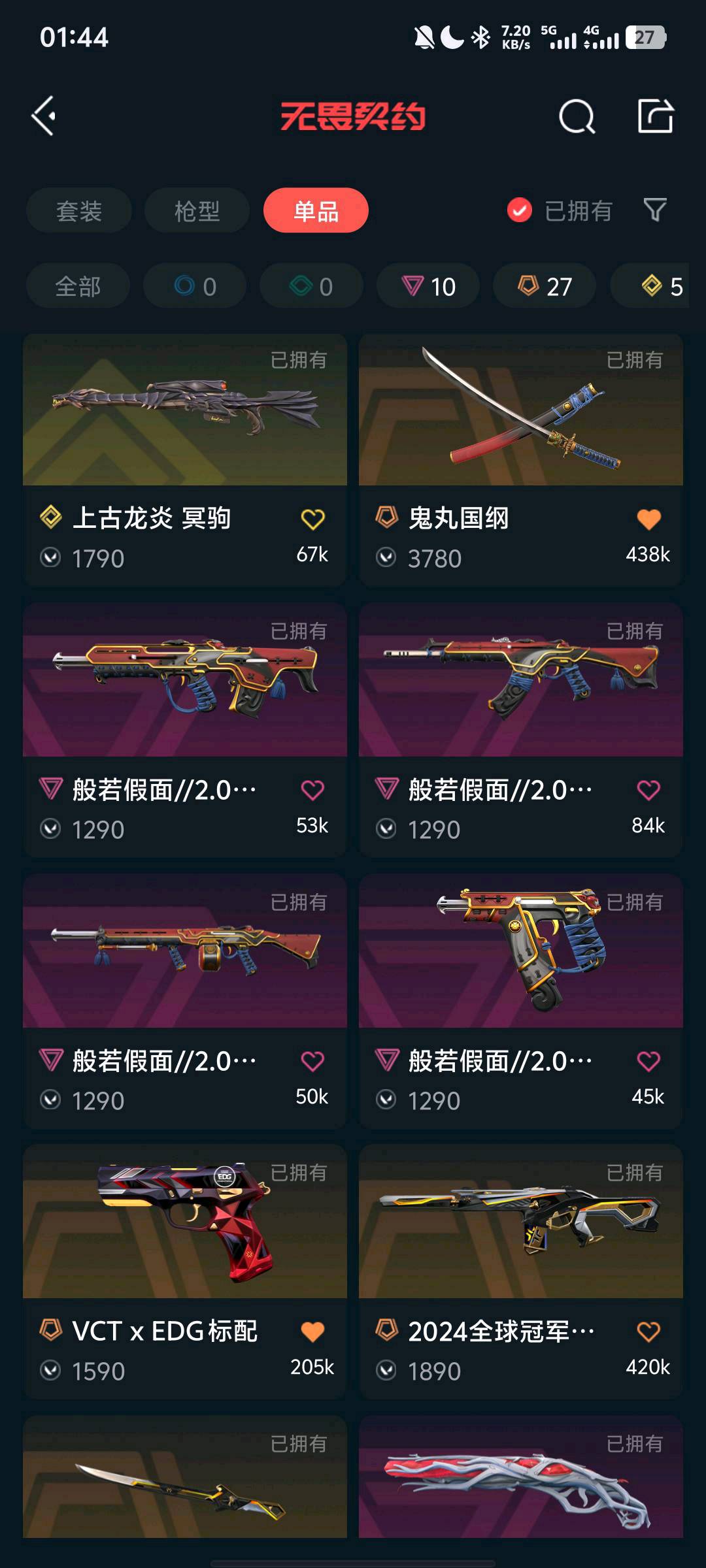Filter by the yellow tier chip showing 5

pyautogui.click(x=660, y=286)
